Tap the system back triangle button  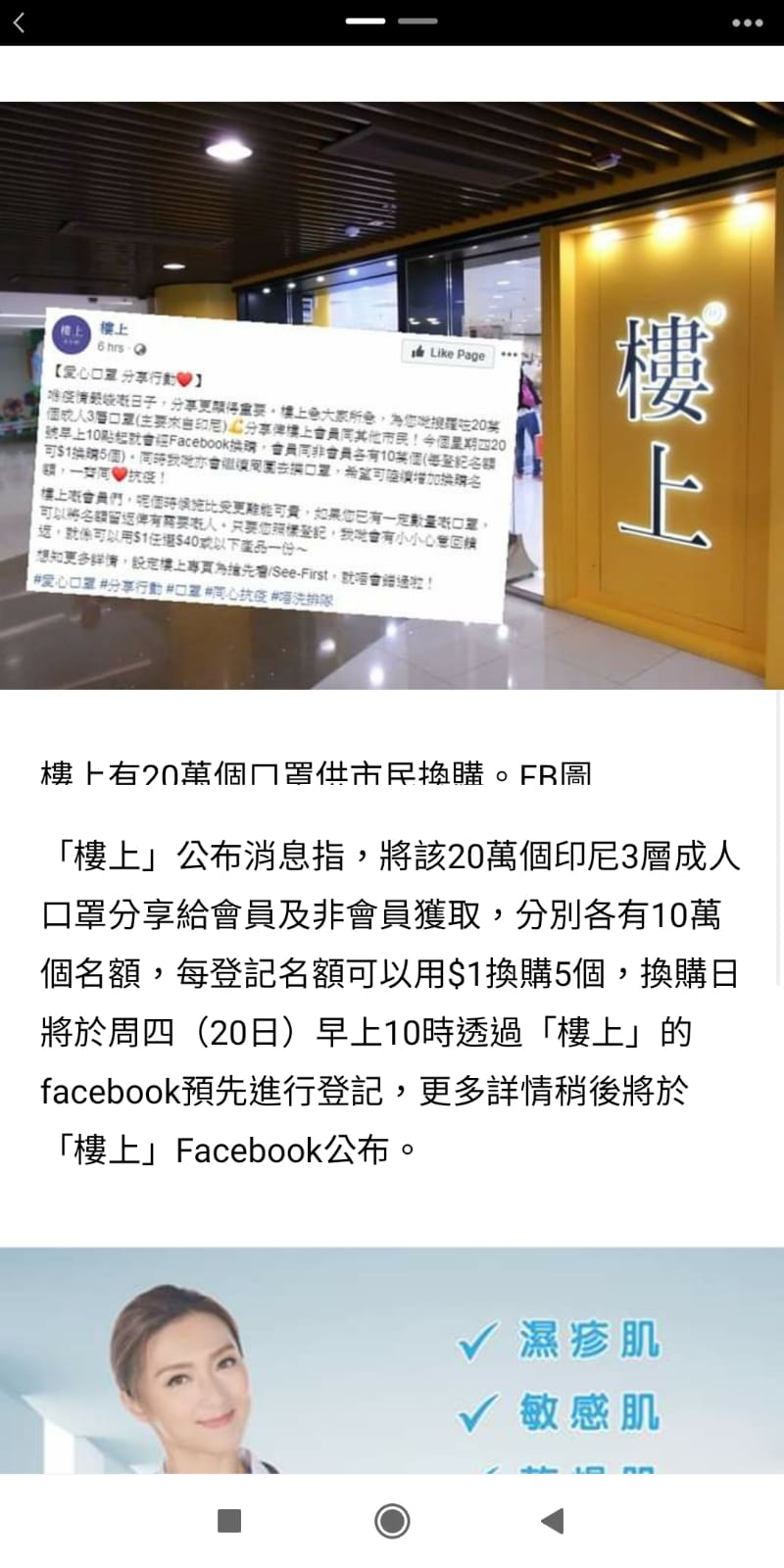(x=553, y=1521)
